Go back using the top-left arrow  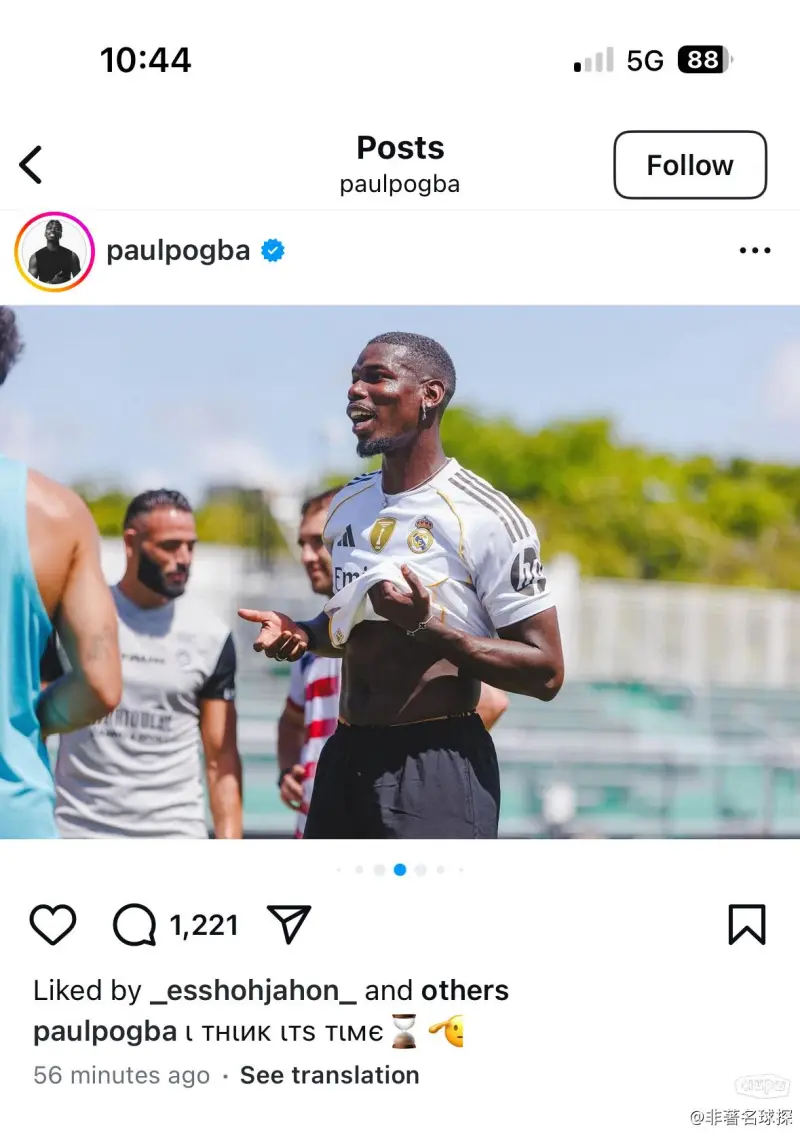tap(31, 165)
